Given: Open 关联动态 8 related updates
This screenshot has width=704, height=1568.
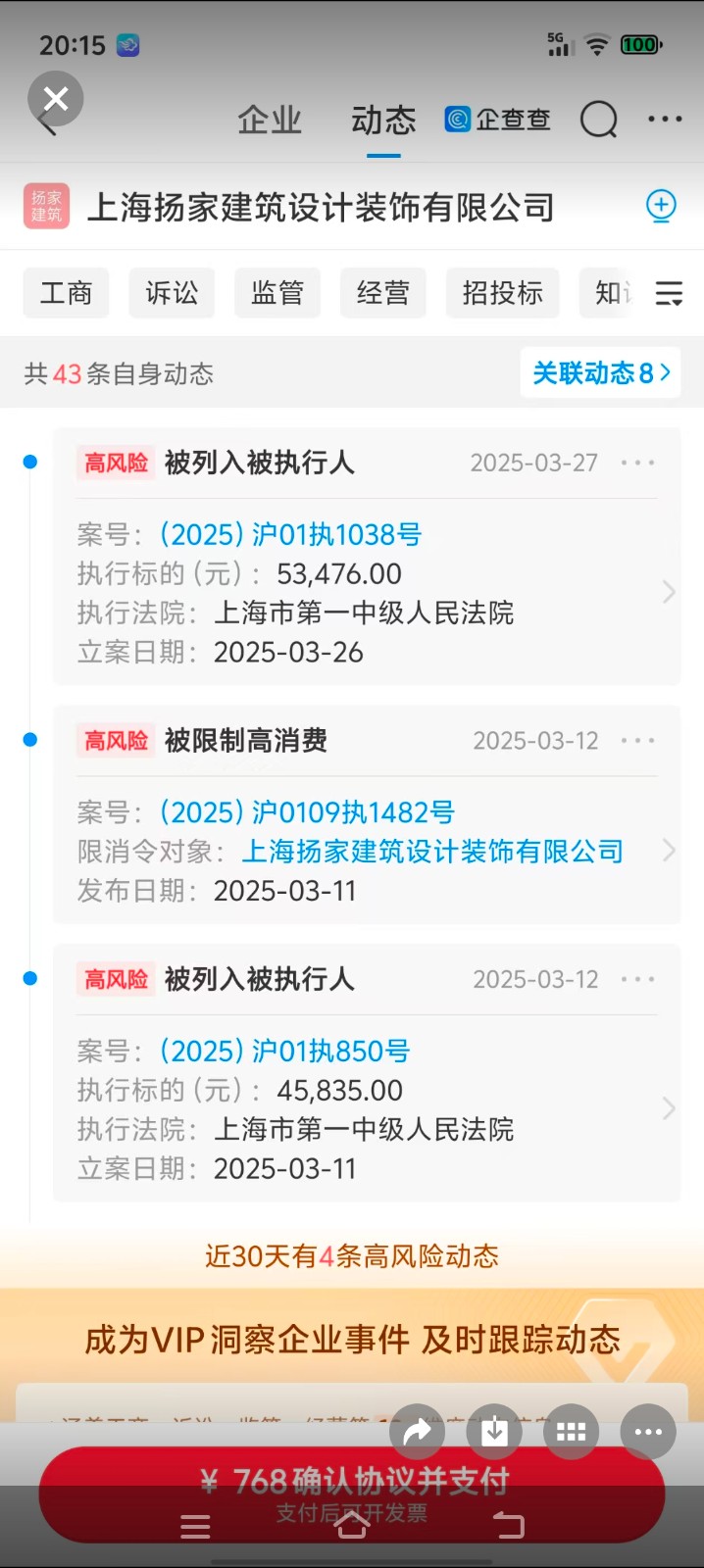Looking at the screenshot, I should coord(601,373).
